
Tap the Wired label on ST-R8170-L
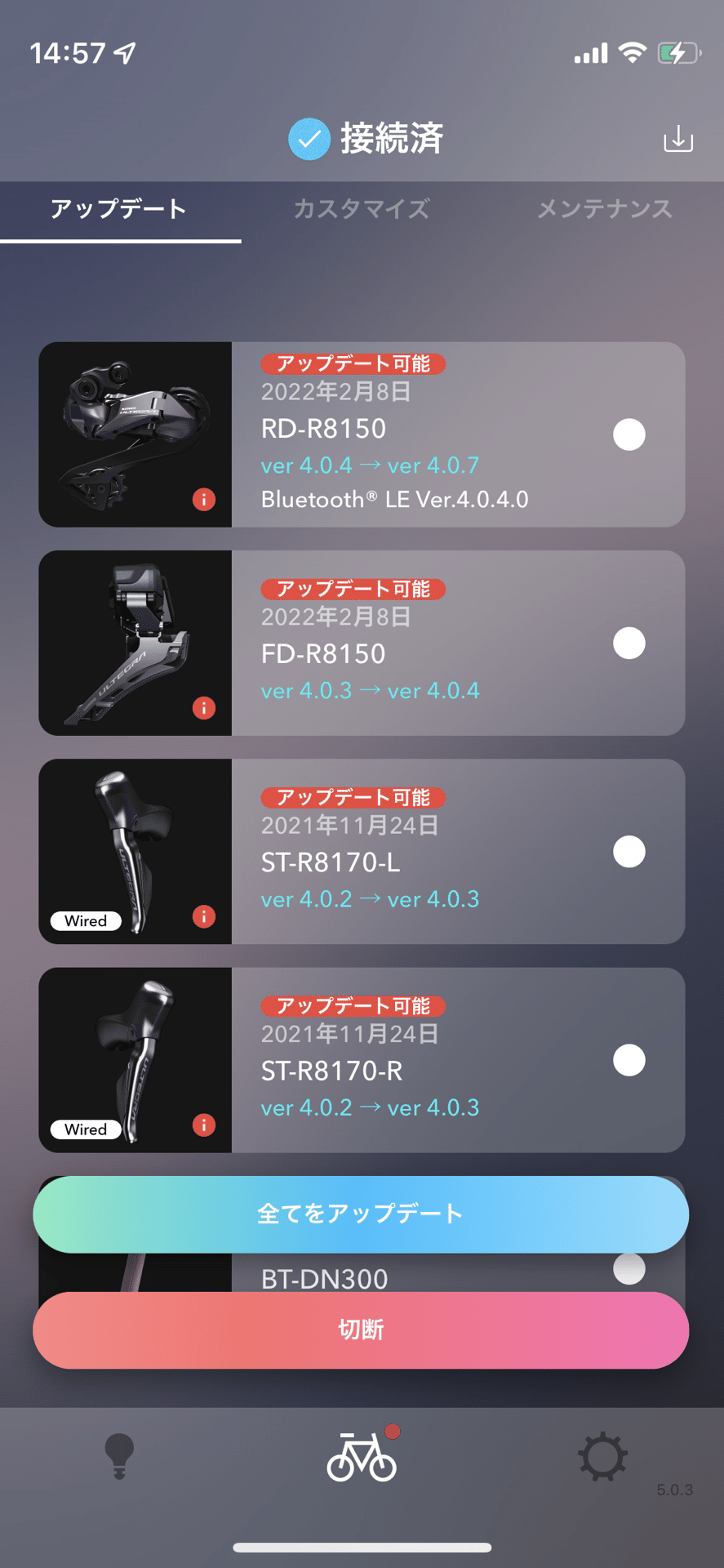coord(86,920)
